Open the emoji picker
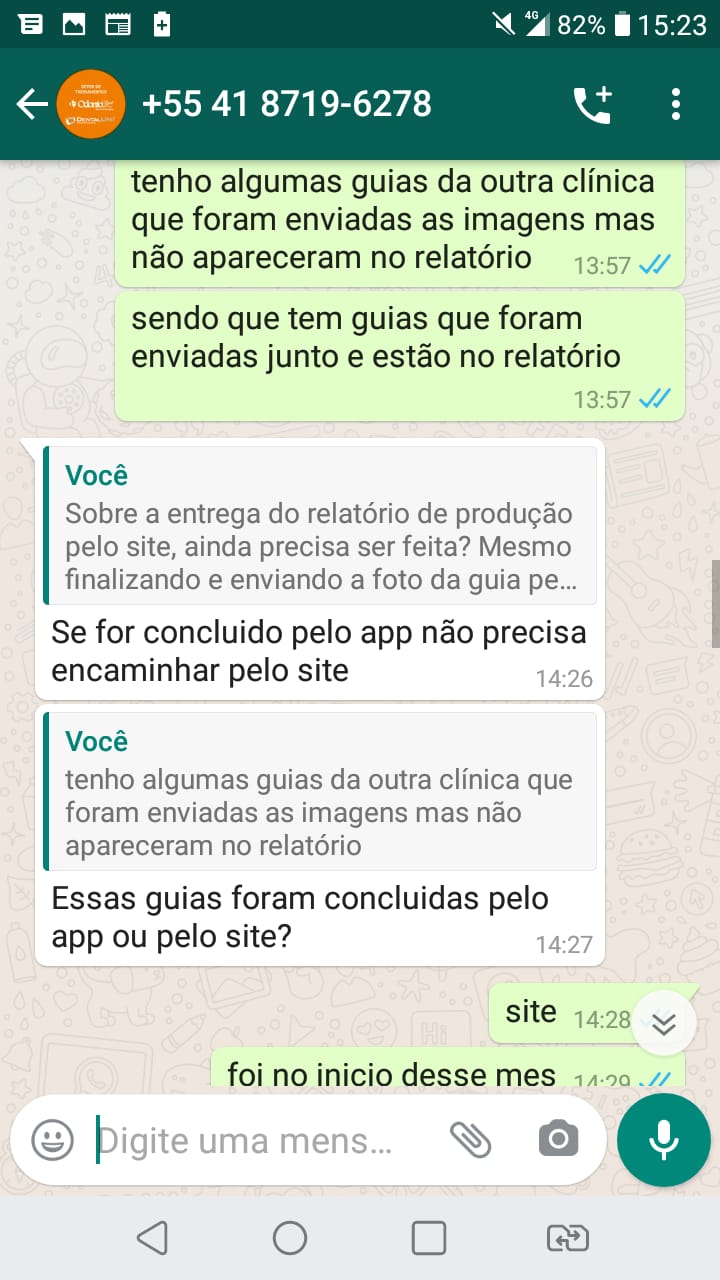The image size is (720, 1280). tap(52, 1140)
